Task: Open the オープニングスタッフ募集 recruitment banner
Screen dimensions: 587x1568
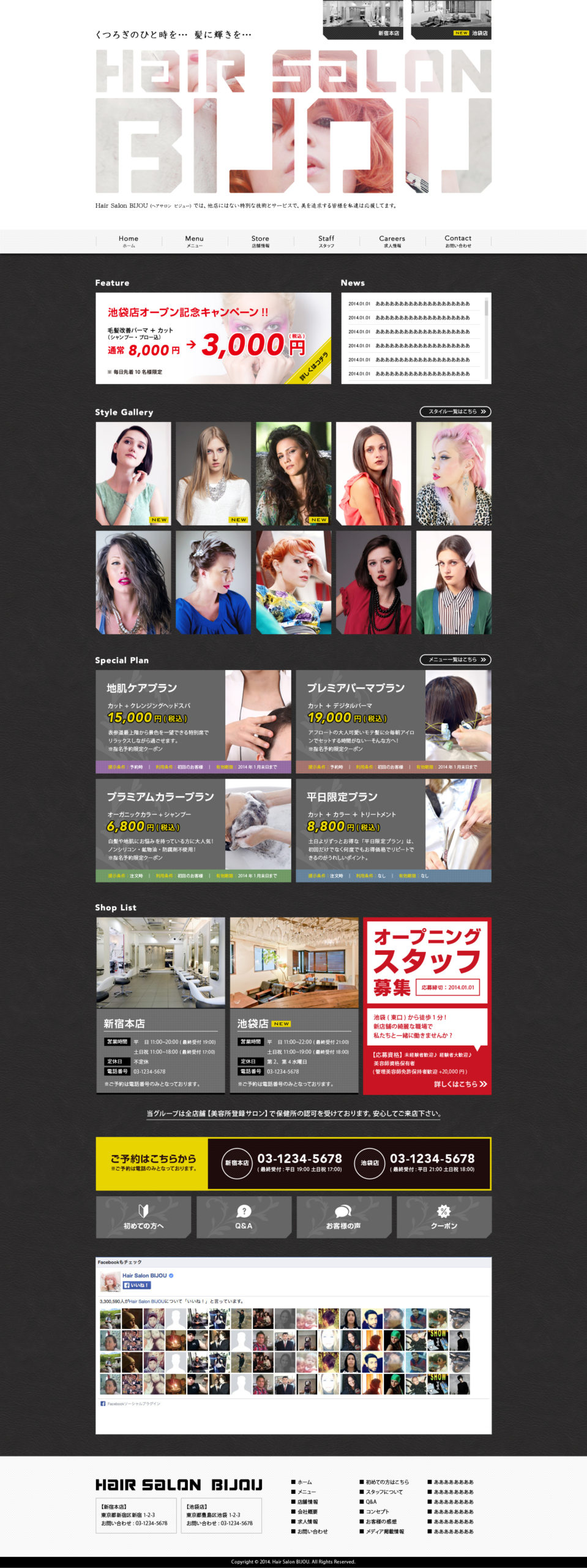Action: point(427,1006)
